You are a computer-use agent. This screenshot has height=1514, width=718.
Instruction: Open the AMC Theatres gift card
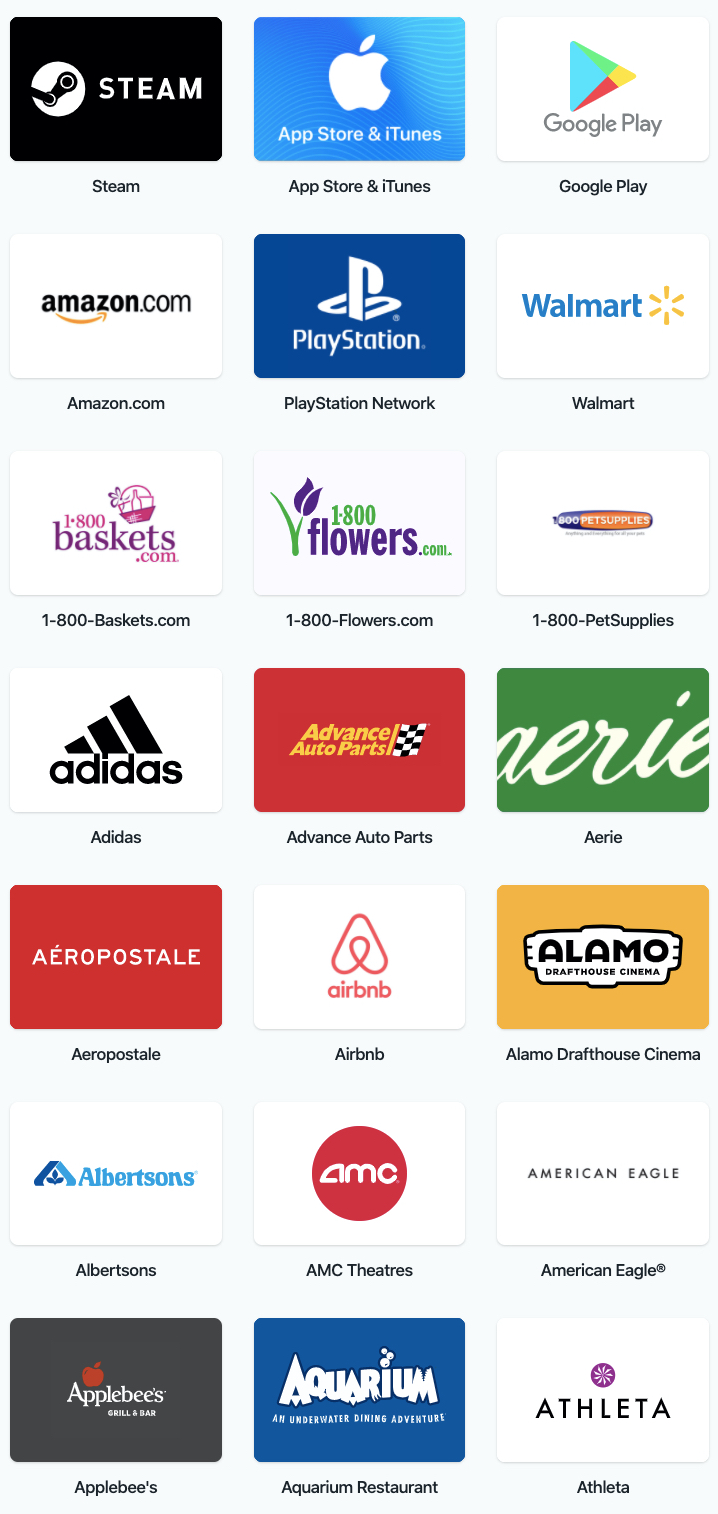(x=359, y=1174)
